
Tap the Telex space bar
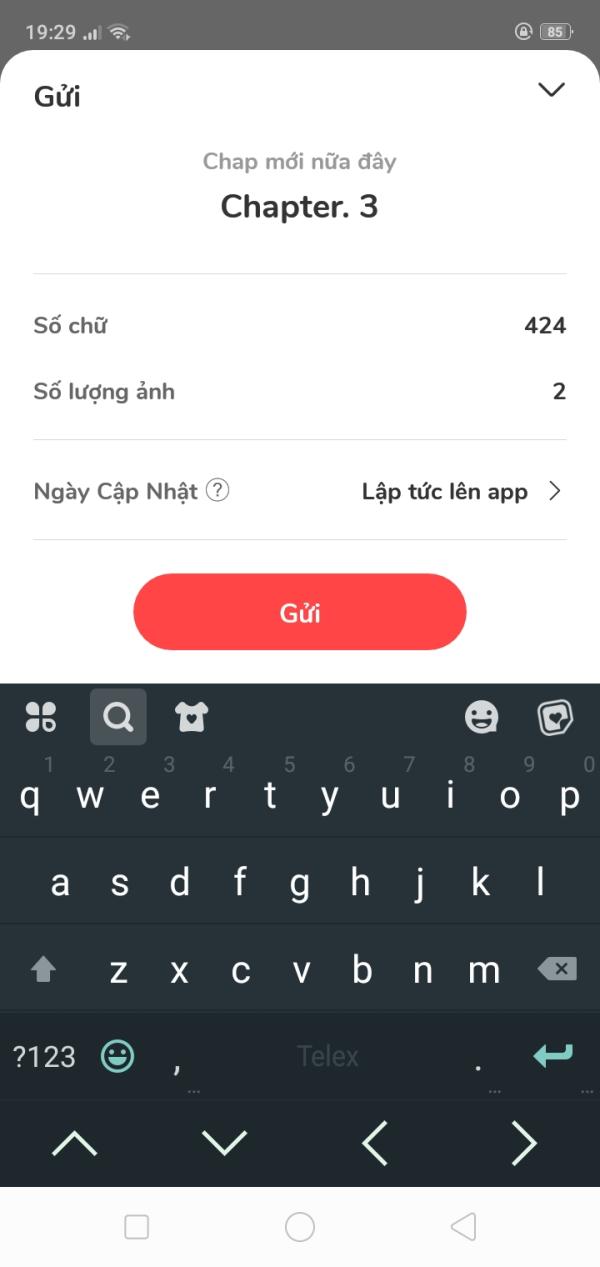(x=328, y=1056)
